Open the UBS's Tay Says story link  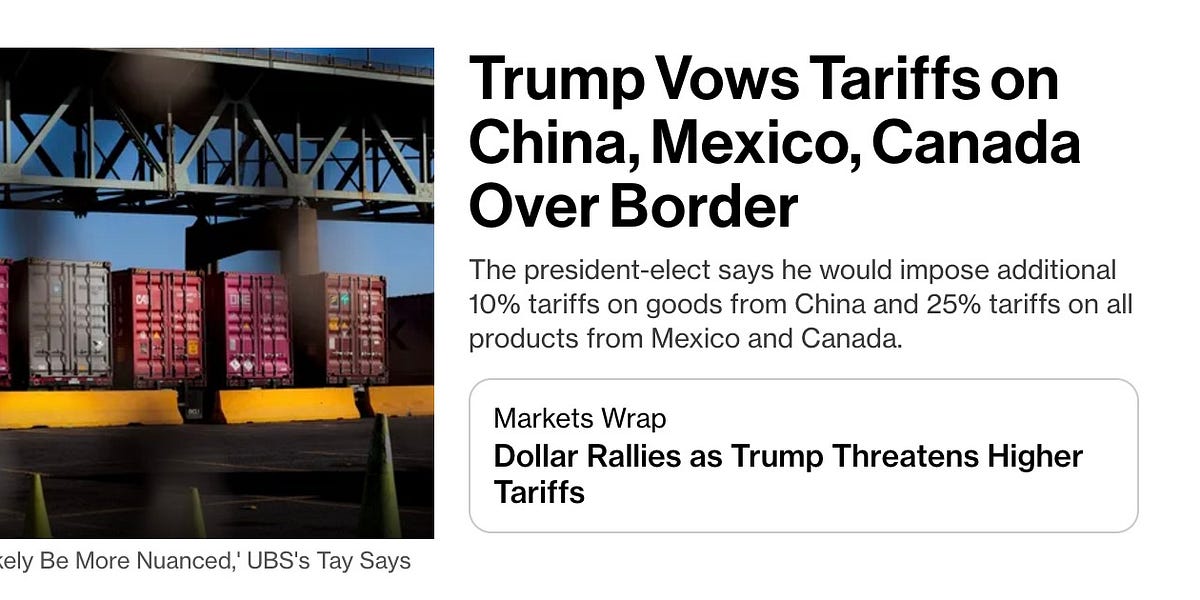point(205,561)
